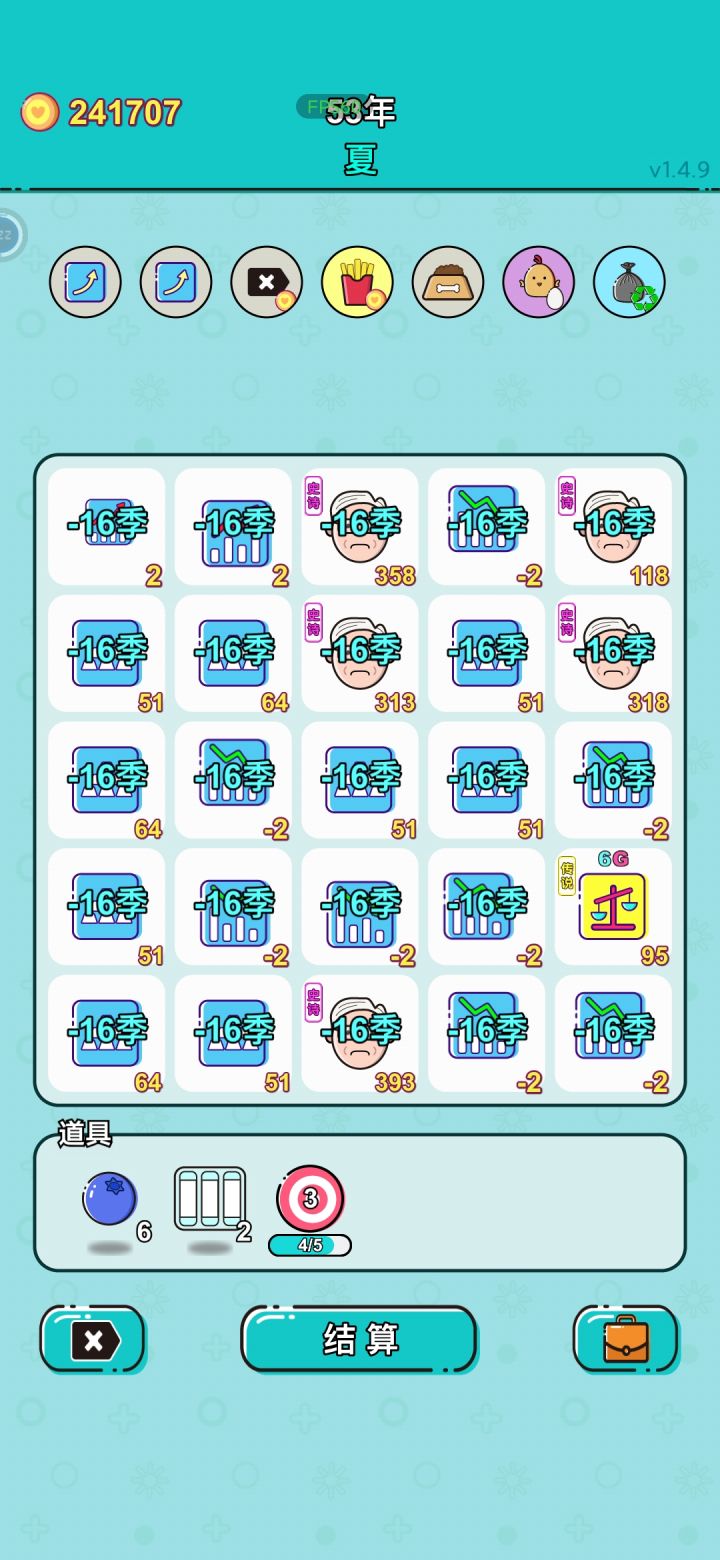Screen dimensions: 720x1560
Task: Tap the price tag removal booster icon
Action: coord(266,283)
